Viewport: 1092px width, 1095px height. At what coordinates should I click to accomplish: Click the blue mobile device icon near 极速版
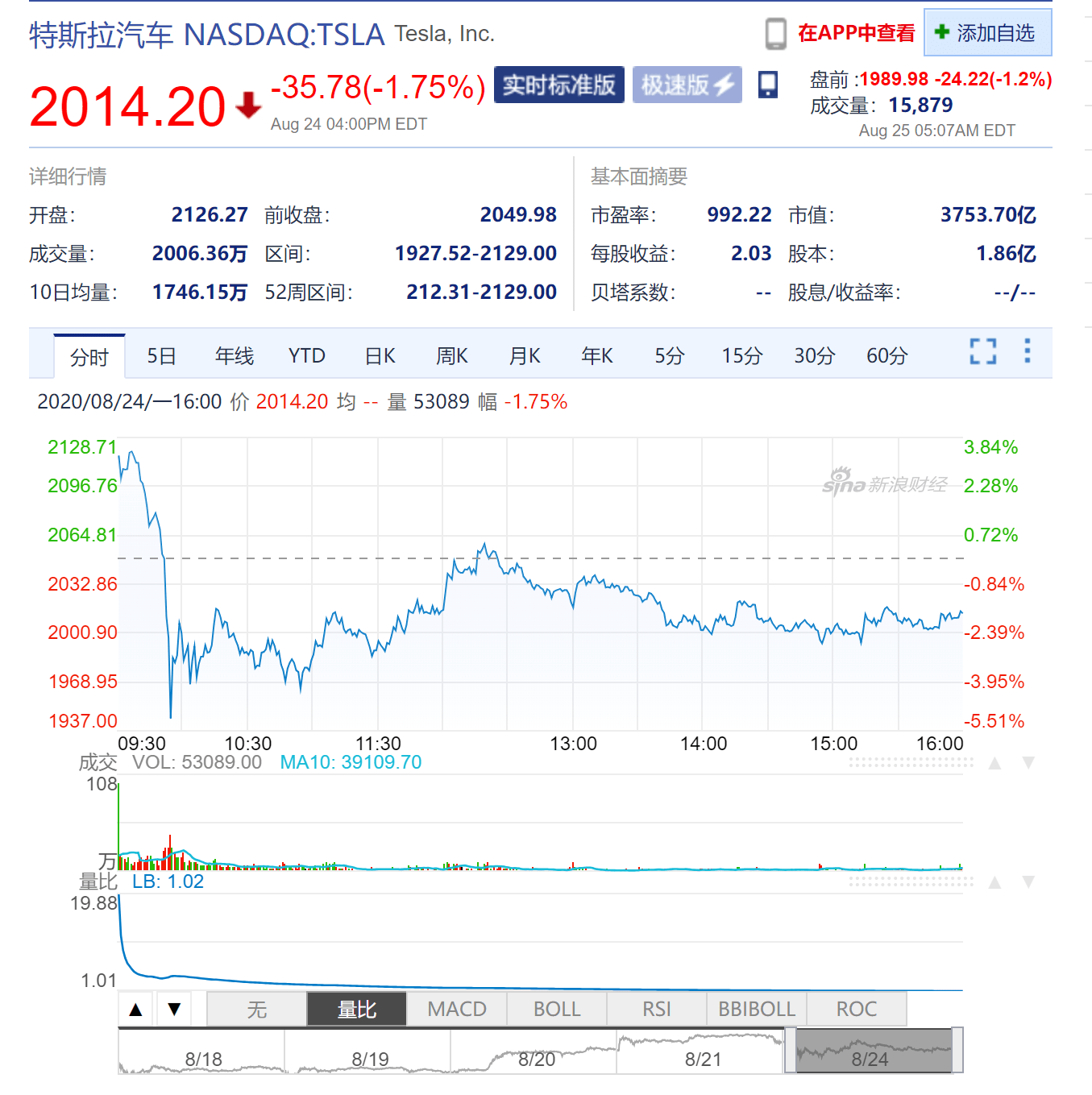tap(766, 85)
